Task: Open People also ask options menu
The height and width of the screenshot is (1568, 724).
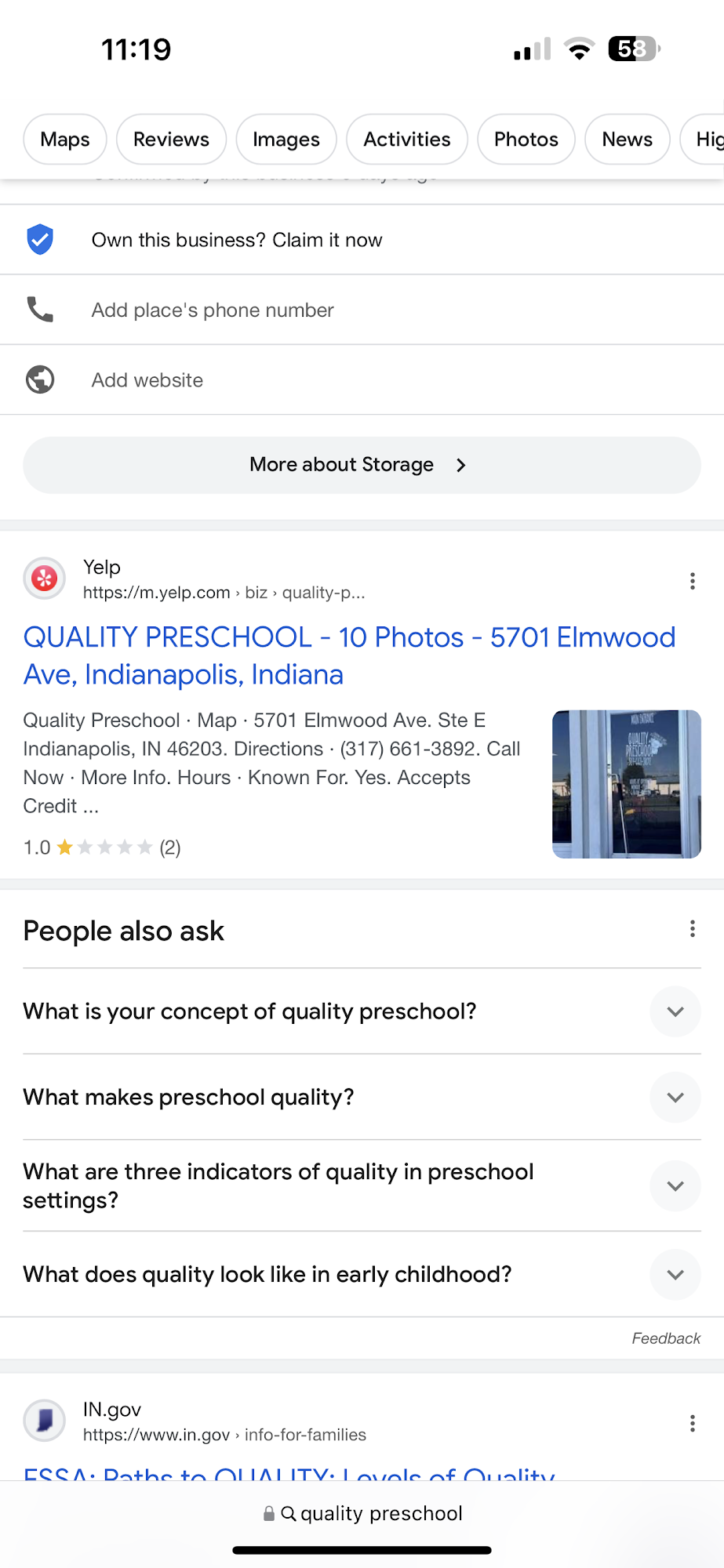Action: click(692, 929)
